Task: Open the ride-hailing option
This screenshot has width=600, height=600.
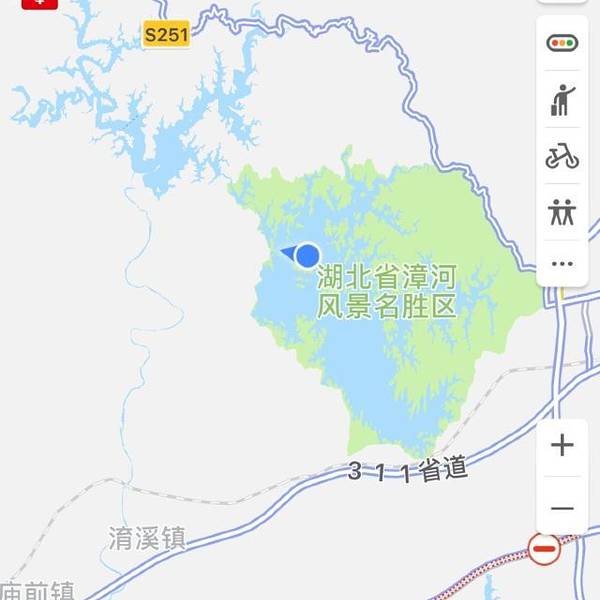Action: pyautogui.click(x=562, y=100)
